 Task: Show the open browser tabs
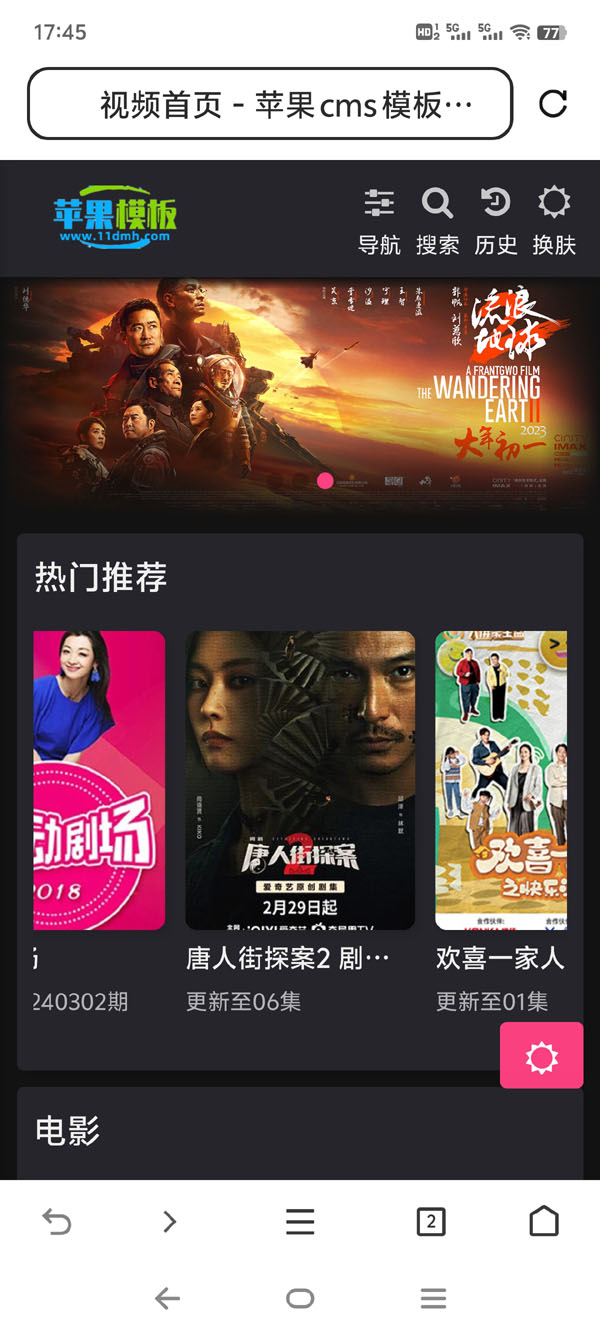point(431,1221)
